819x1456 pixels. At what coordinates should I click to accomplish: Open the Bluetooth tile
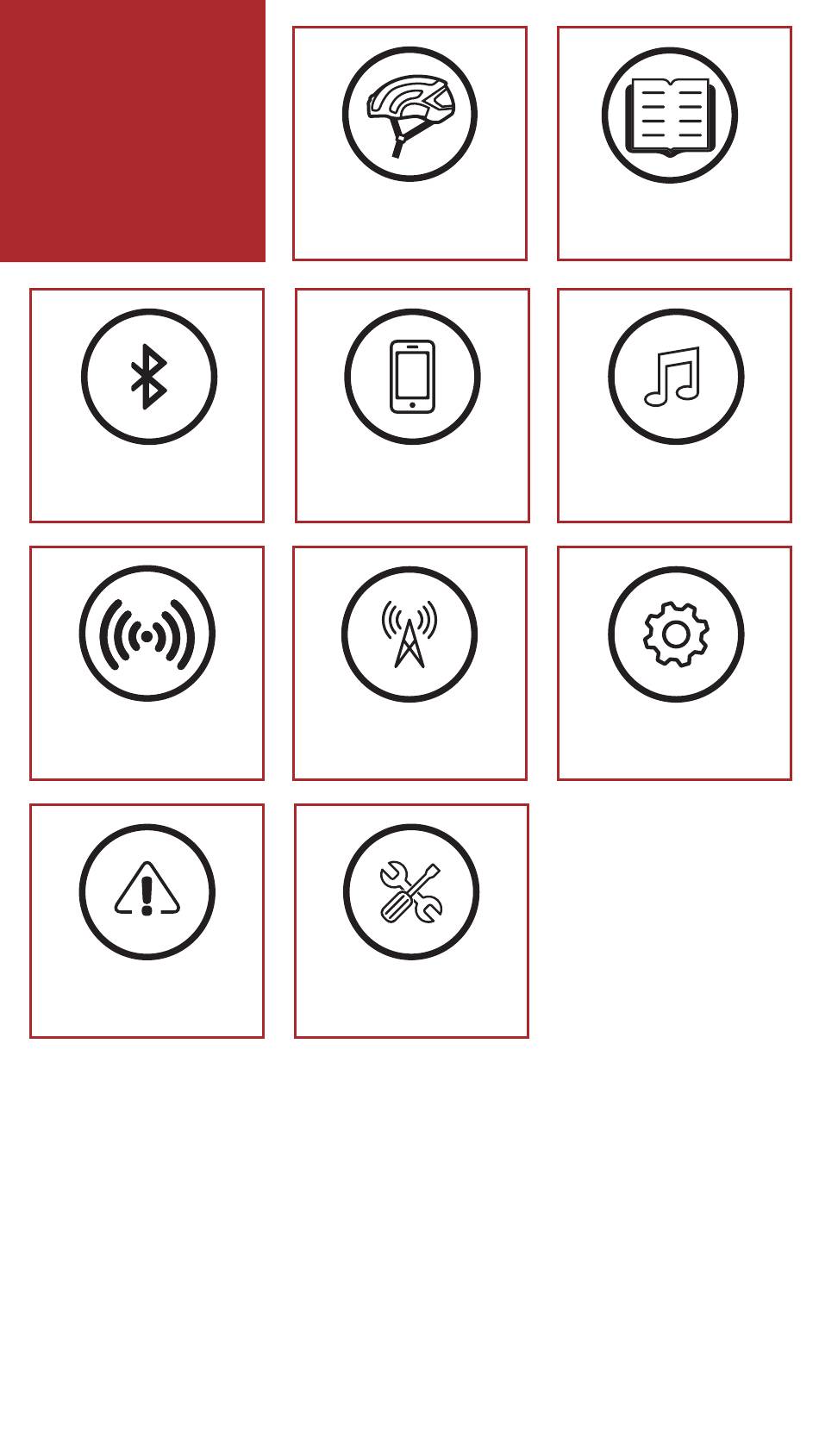point(147,405)
